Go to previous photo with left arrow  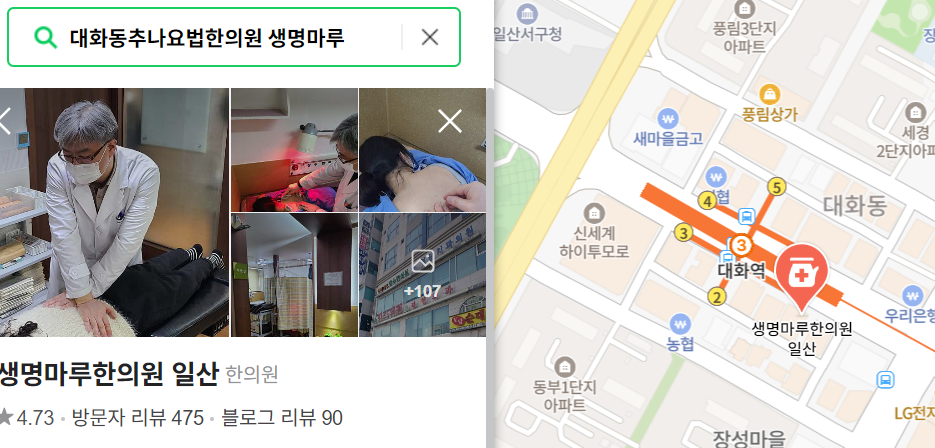[x=6, y=121]
